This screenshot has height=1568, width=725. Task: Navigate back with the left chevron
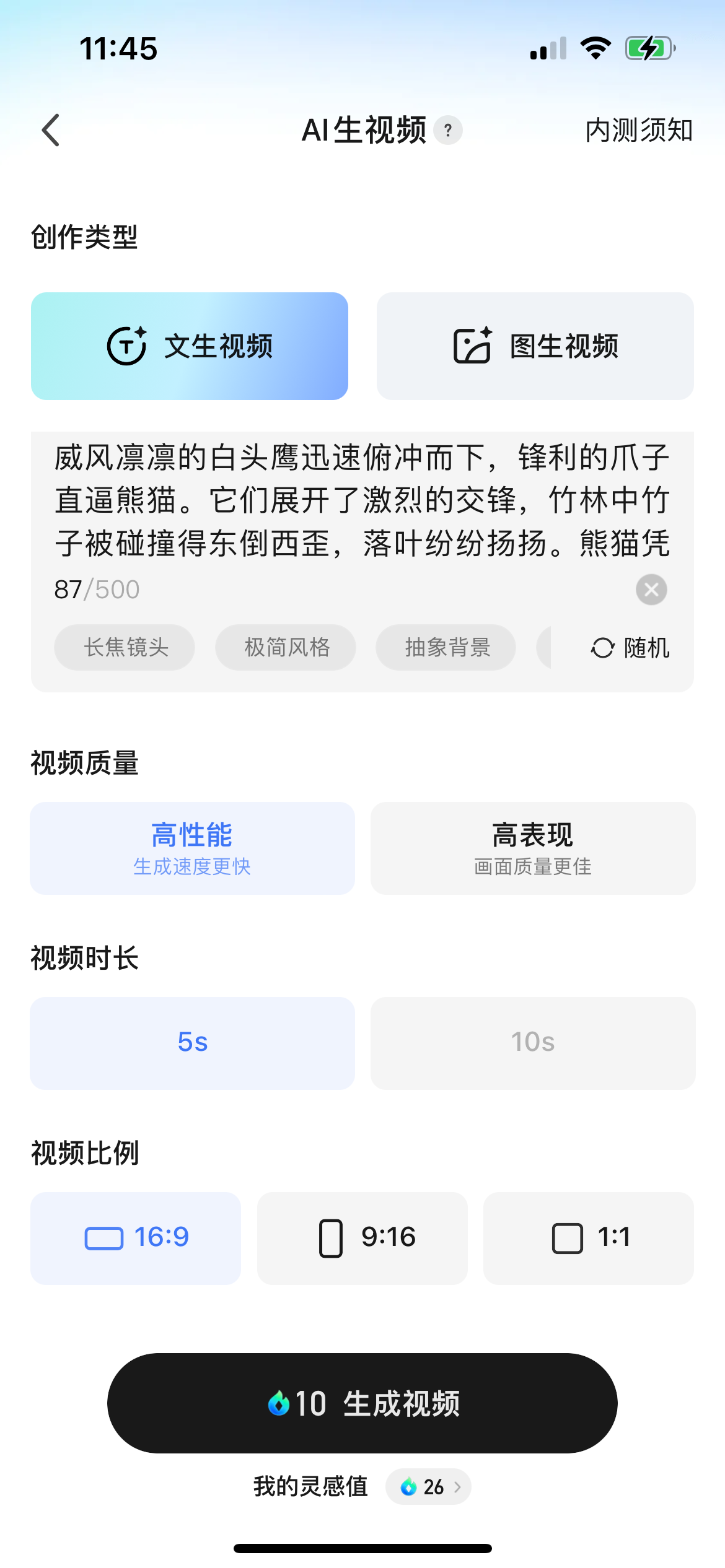[x=51, y=130]
